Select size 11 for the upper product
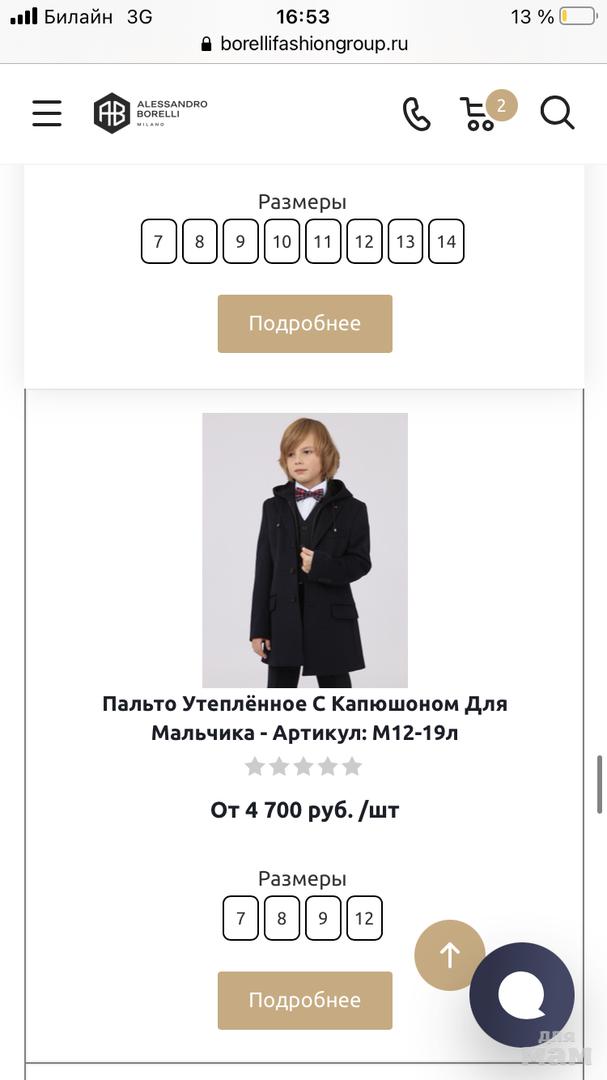 coord(323,241)
